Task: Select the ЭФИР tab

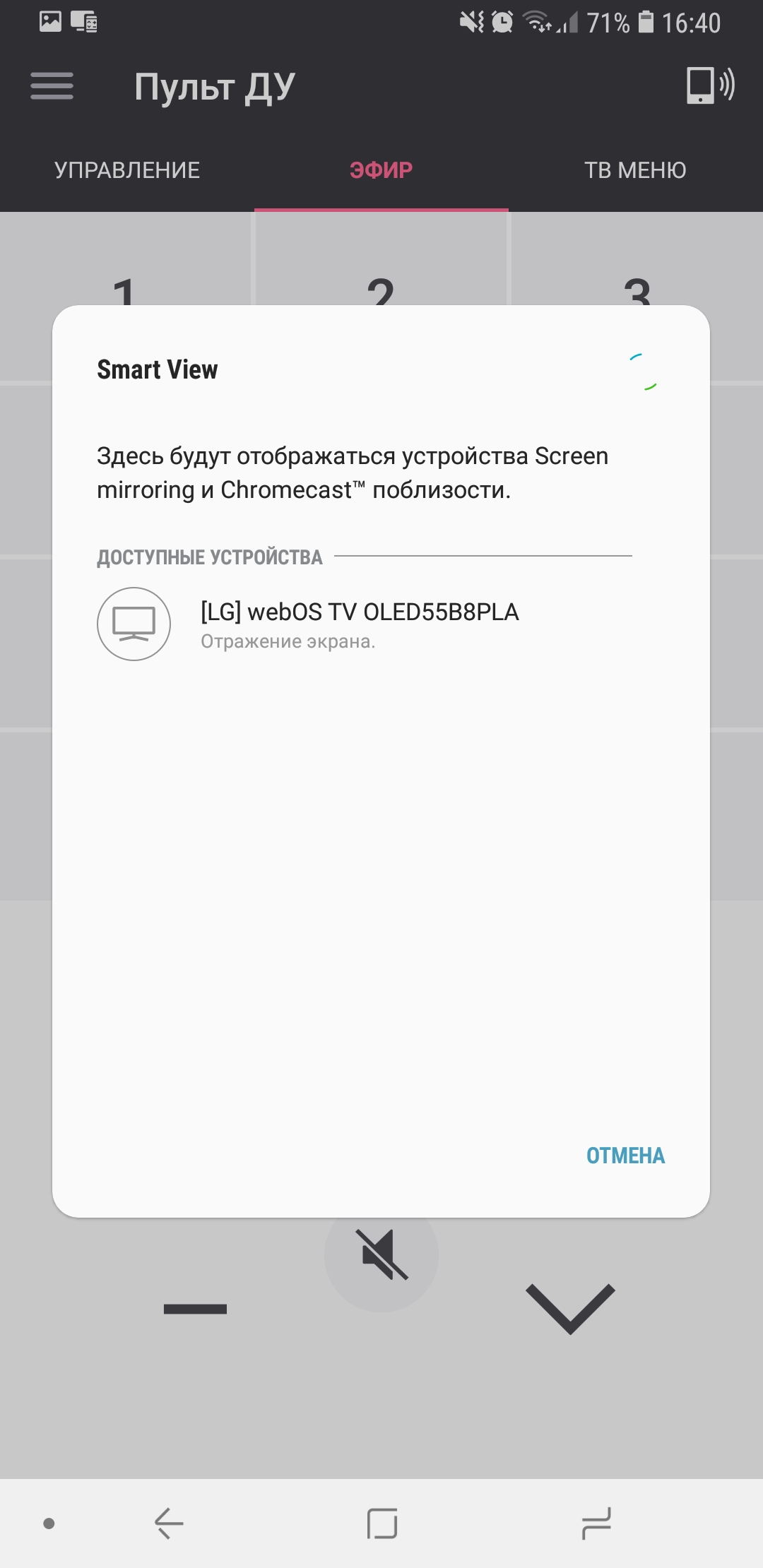Action: pyautogui.click(x=381, y=170)
